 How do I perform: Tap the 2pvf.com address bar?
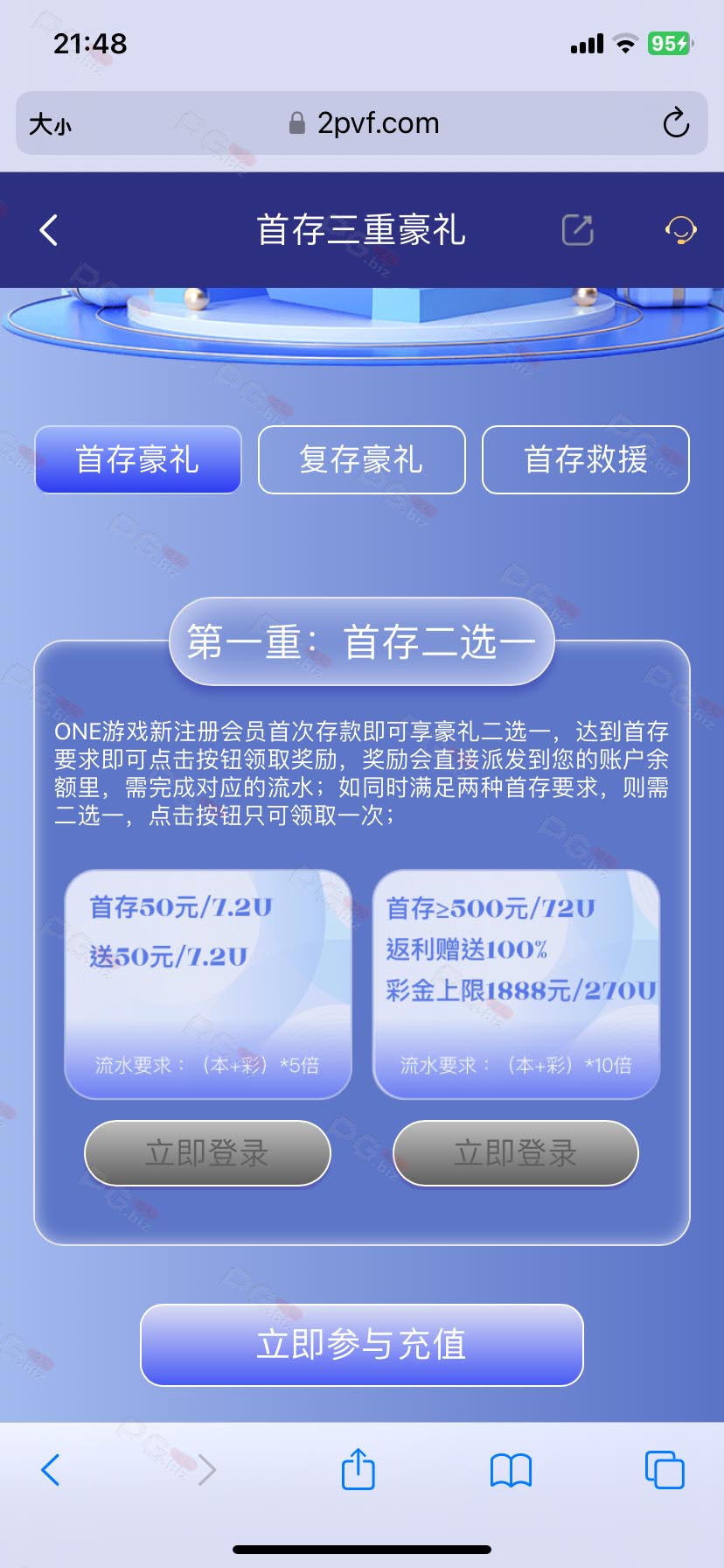click(x=362, y=123)
